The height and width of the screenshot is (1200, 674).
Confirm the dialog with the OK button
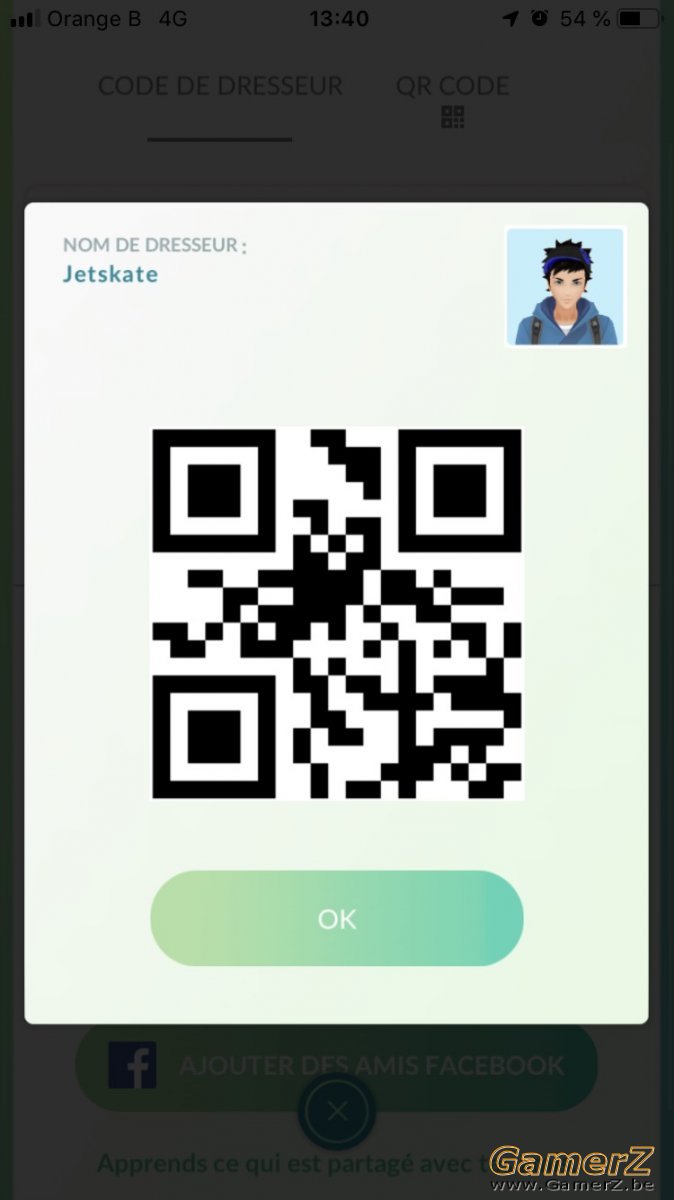tap(337, 918)
